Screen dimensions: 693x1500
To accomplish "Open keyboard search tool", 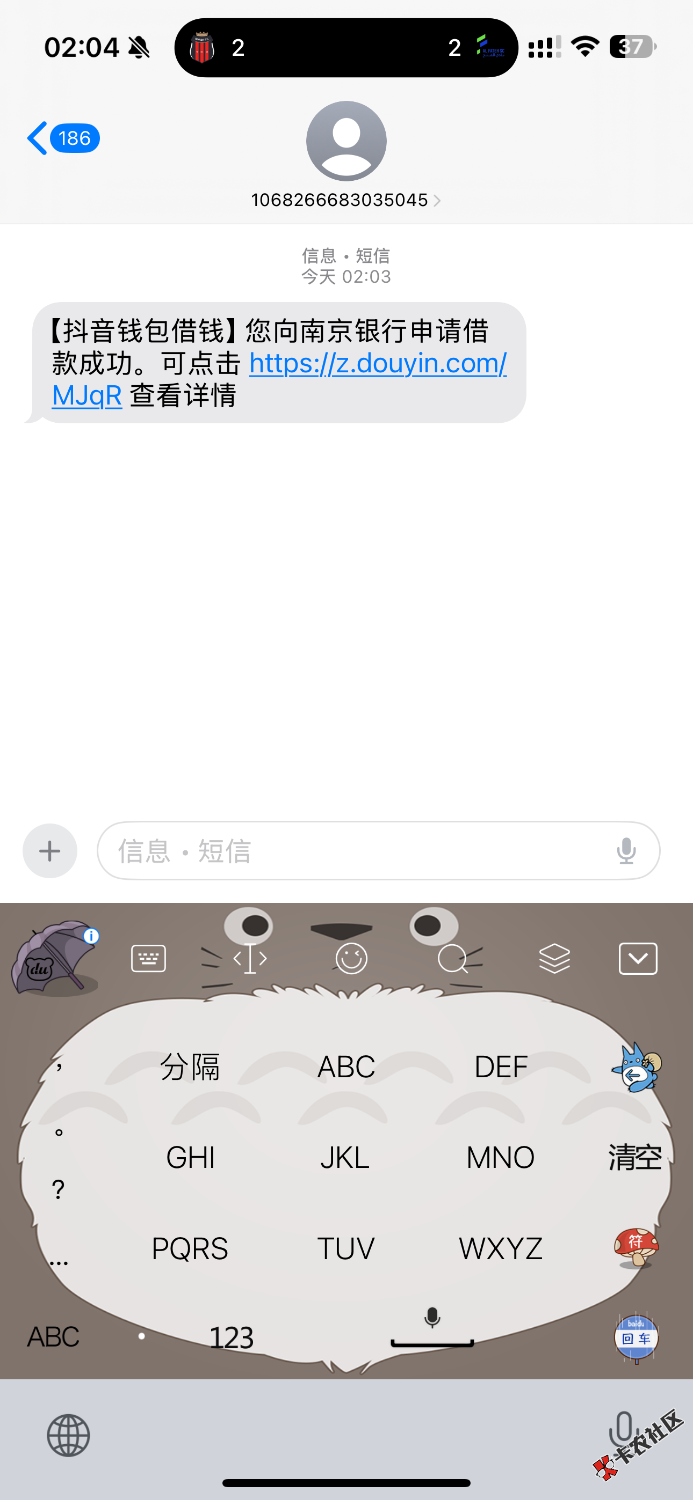I will click(x=453, y=960).
